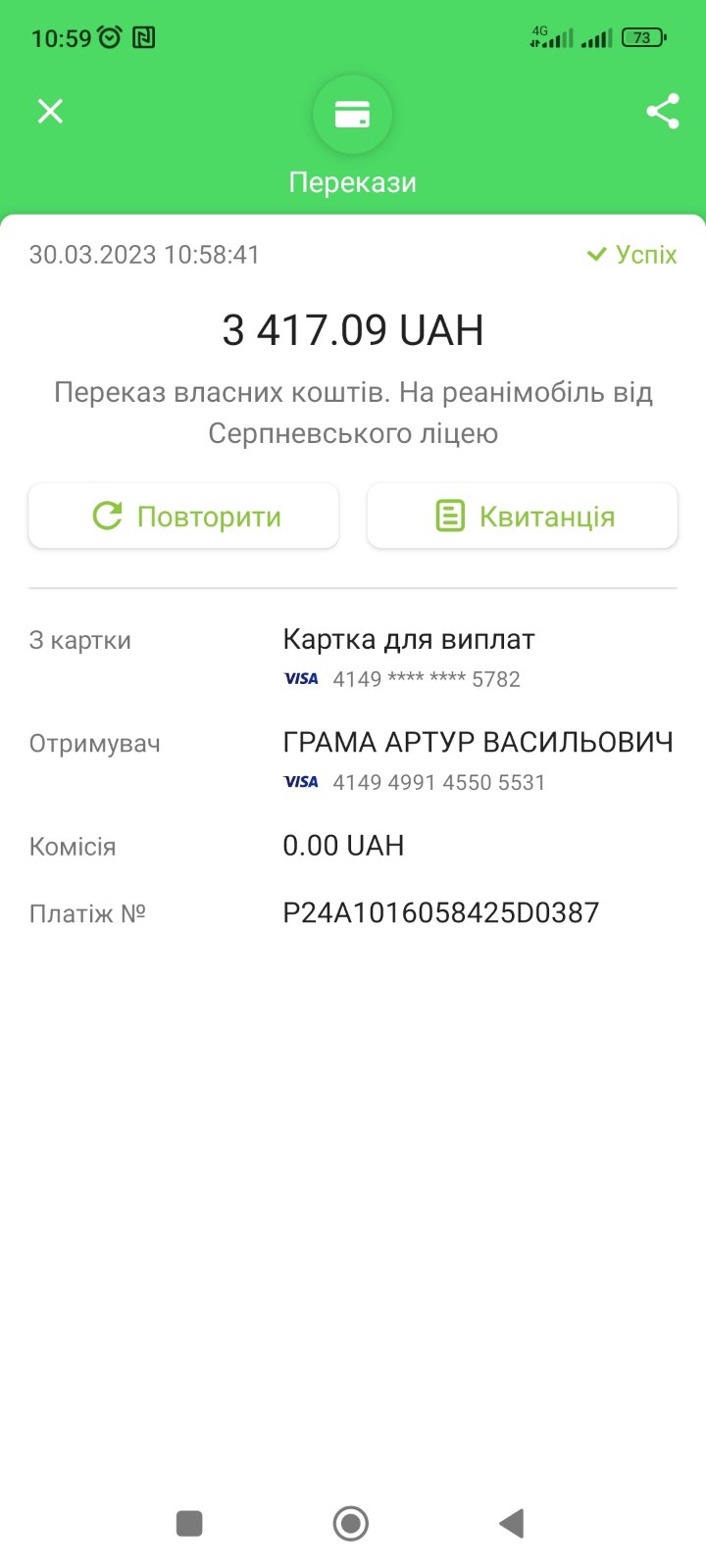The width and height of the screenshot is (706, 1568).
Task: Tap Повторити to repeat the transfer
Action: (183, 515)
